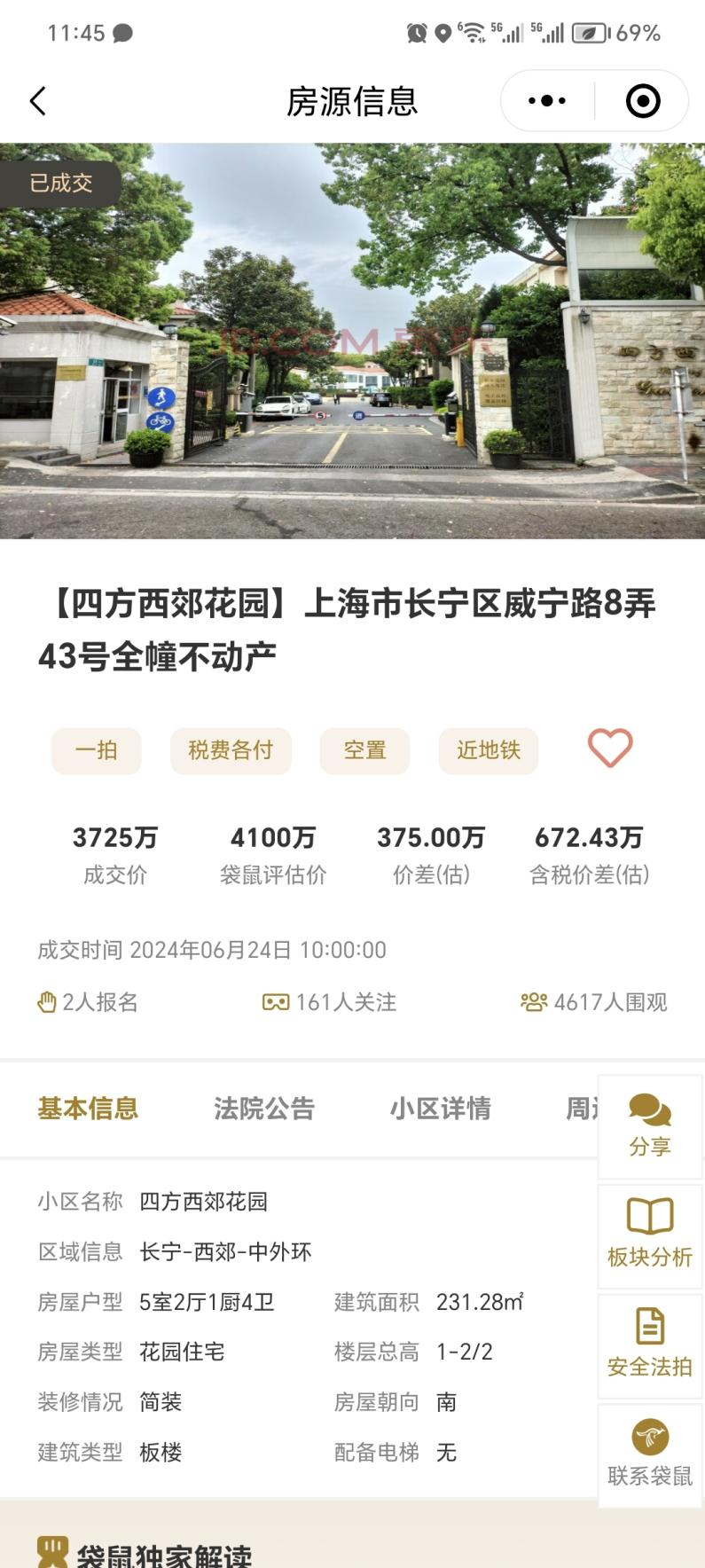Toggle the 空置 status tag
Viewport: 705px width, 1568px height.
[364, 750]
